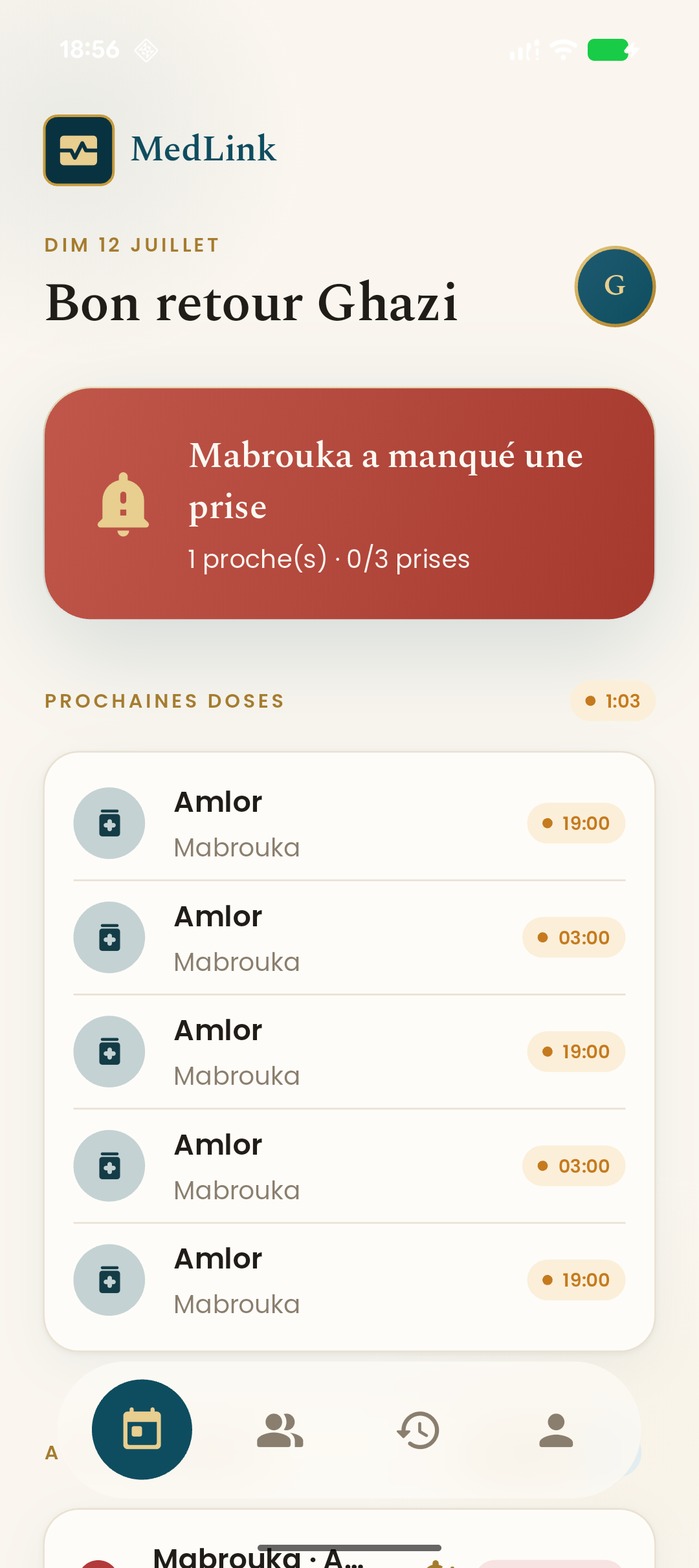The width and height of the screenshot is (699, 1568).
Task: Switch to the people tab
Action: click(280, 1430)
